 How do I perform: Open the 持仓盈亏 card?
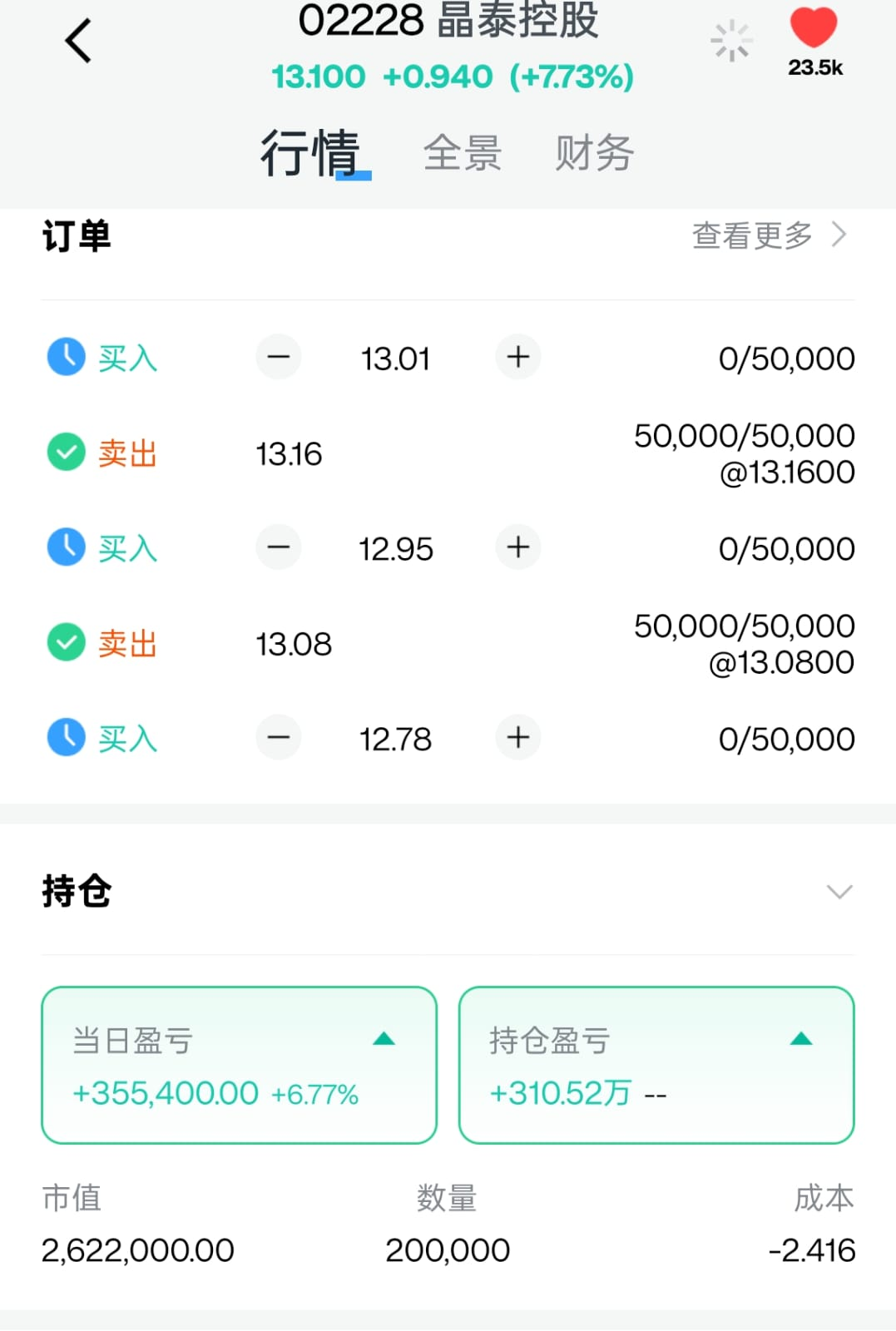(656, 1065)
